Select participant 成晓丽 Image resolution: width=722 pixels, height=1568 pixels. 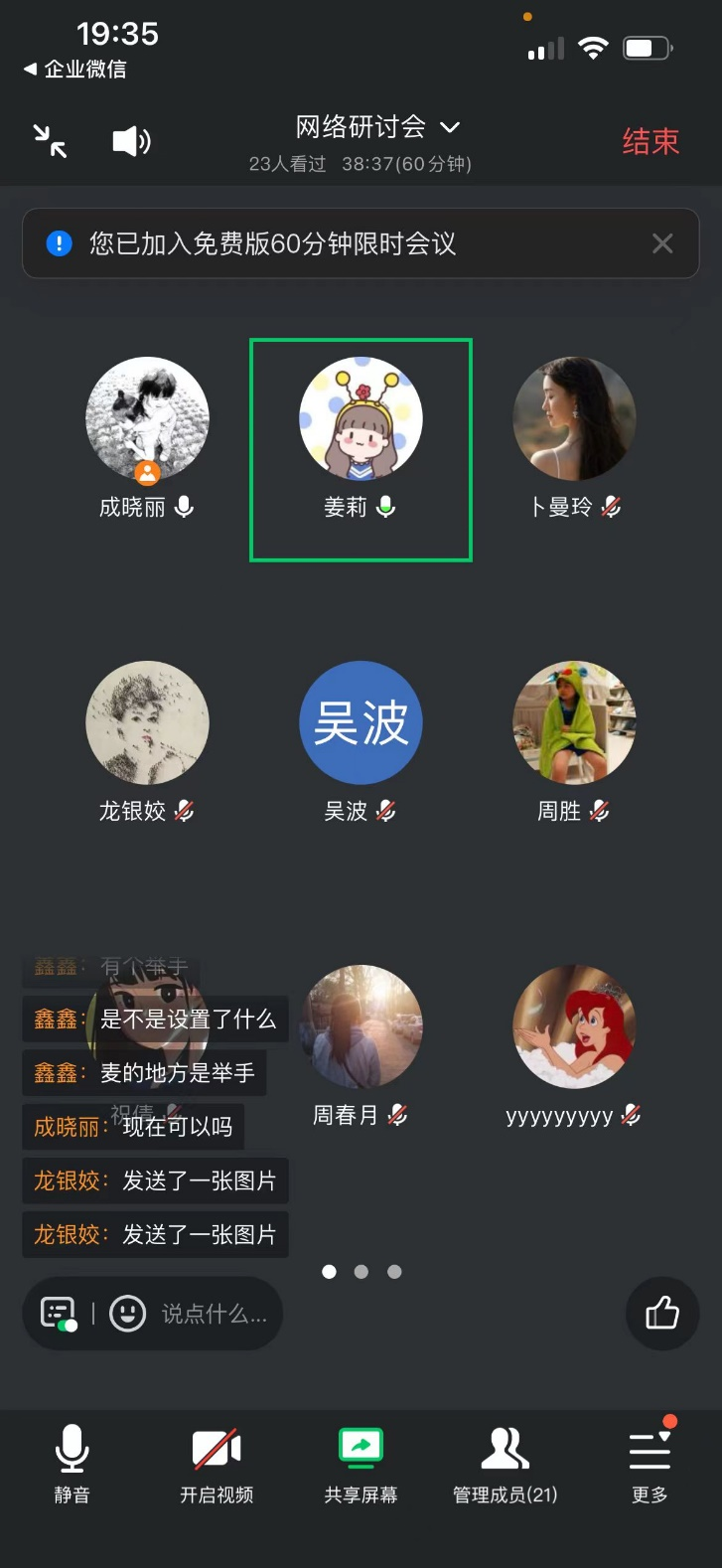147,419
